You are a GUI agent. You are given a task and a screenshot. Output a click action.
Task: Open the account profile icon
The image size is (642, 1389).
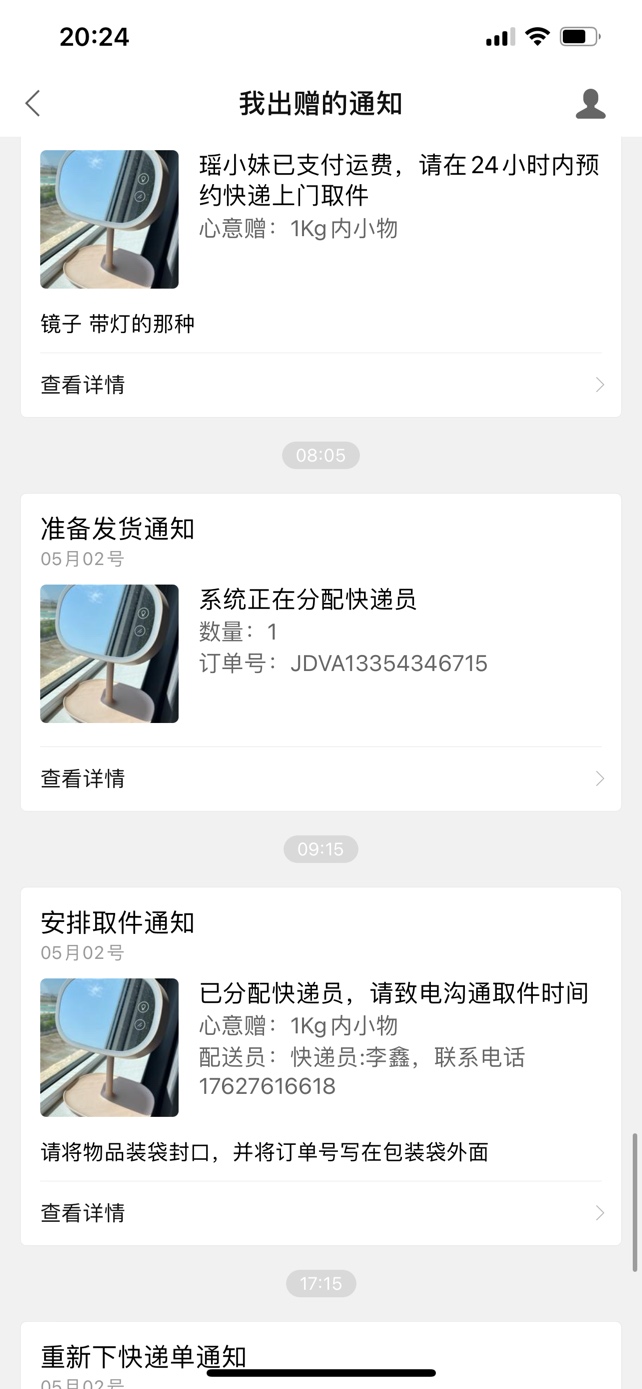tap(590, 103)
